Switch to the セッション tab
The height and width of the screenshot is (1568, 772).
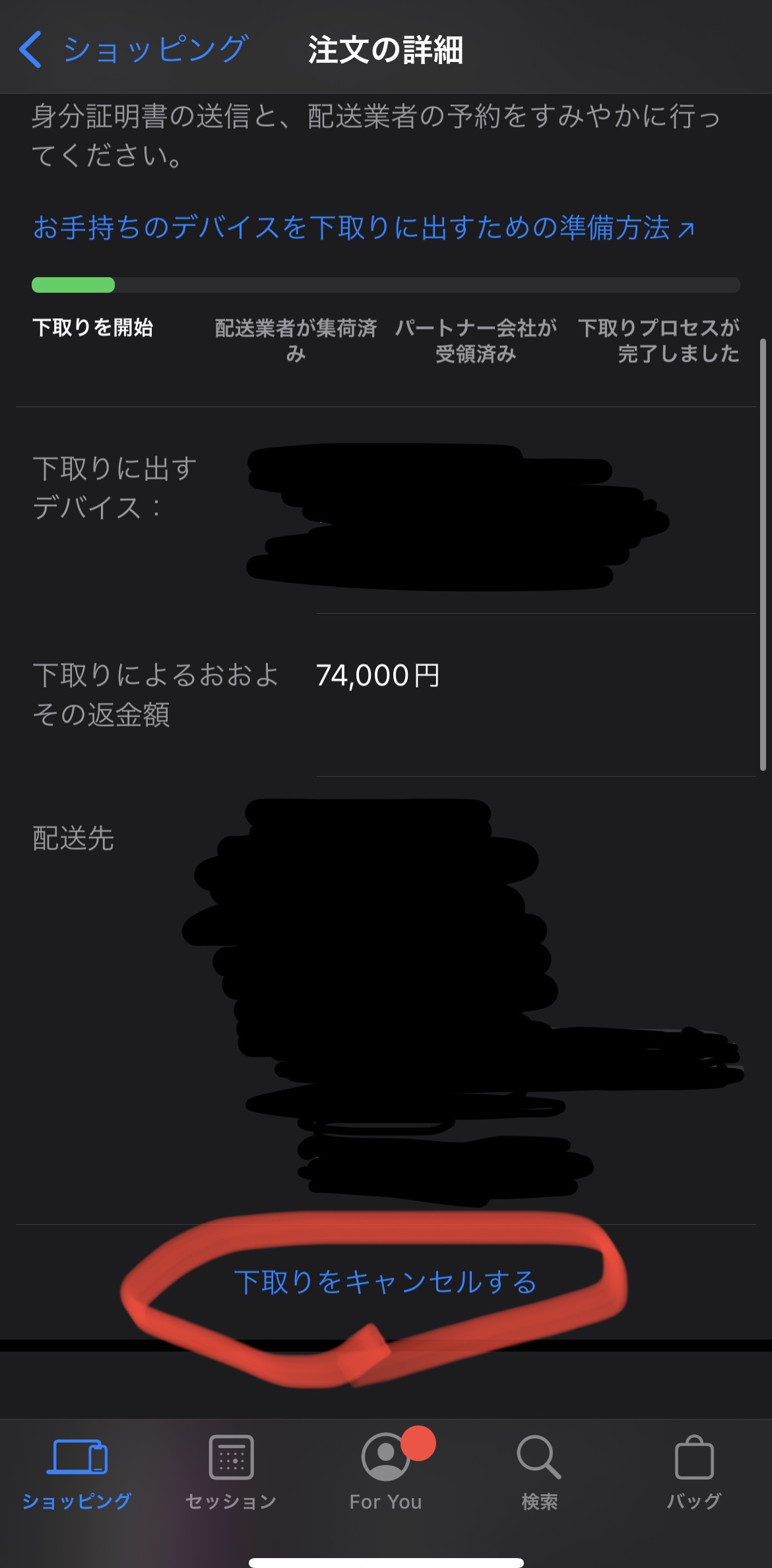point(231,1472)
